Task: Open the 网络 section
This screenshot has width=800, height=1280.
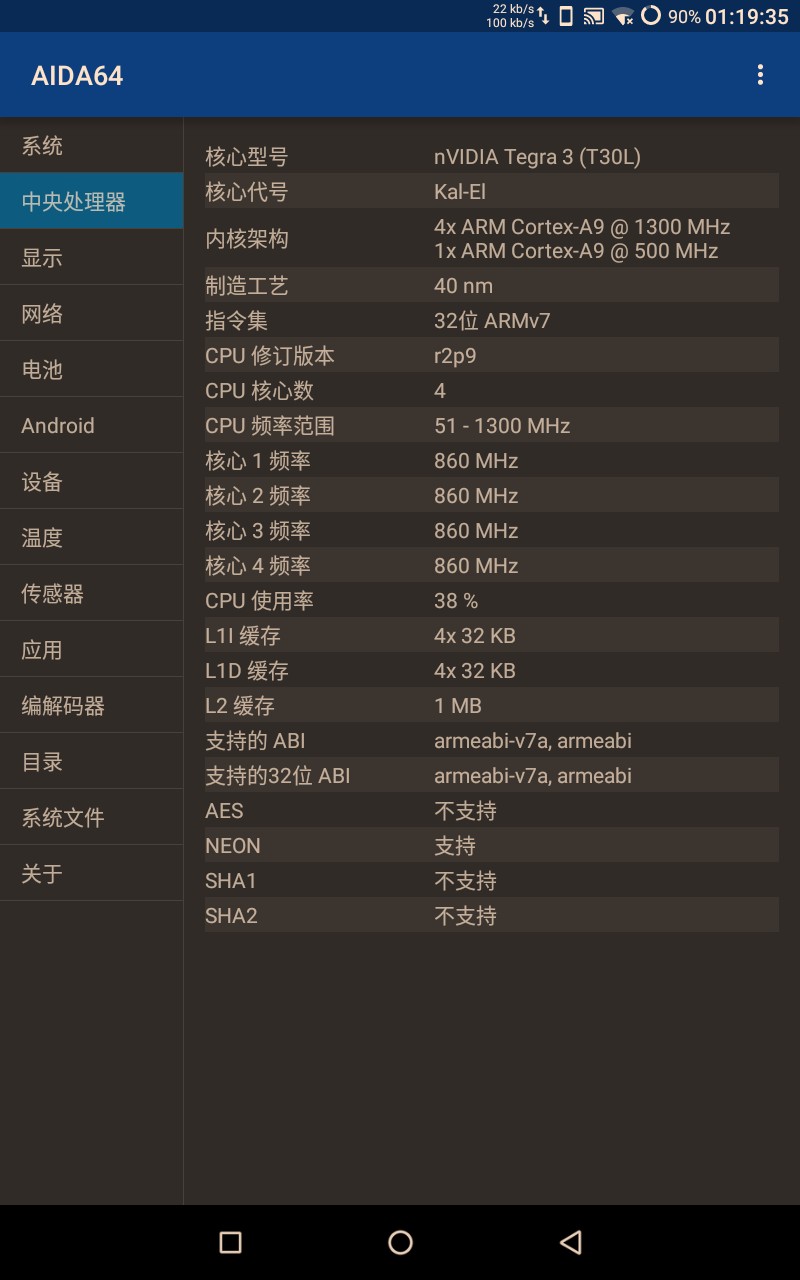Action: [x=91, y=314]
